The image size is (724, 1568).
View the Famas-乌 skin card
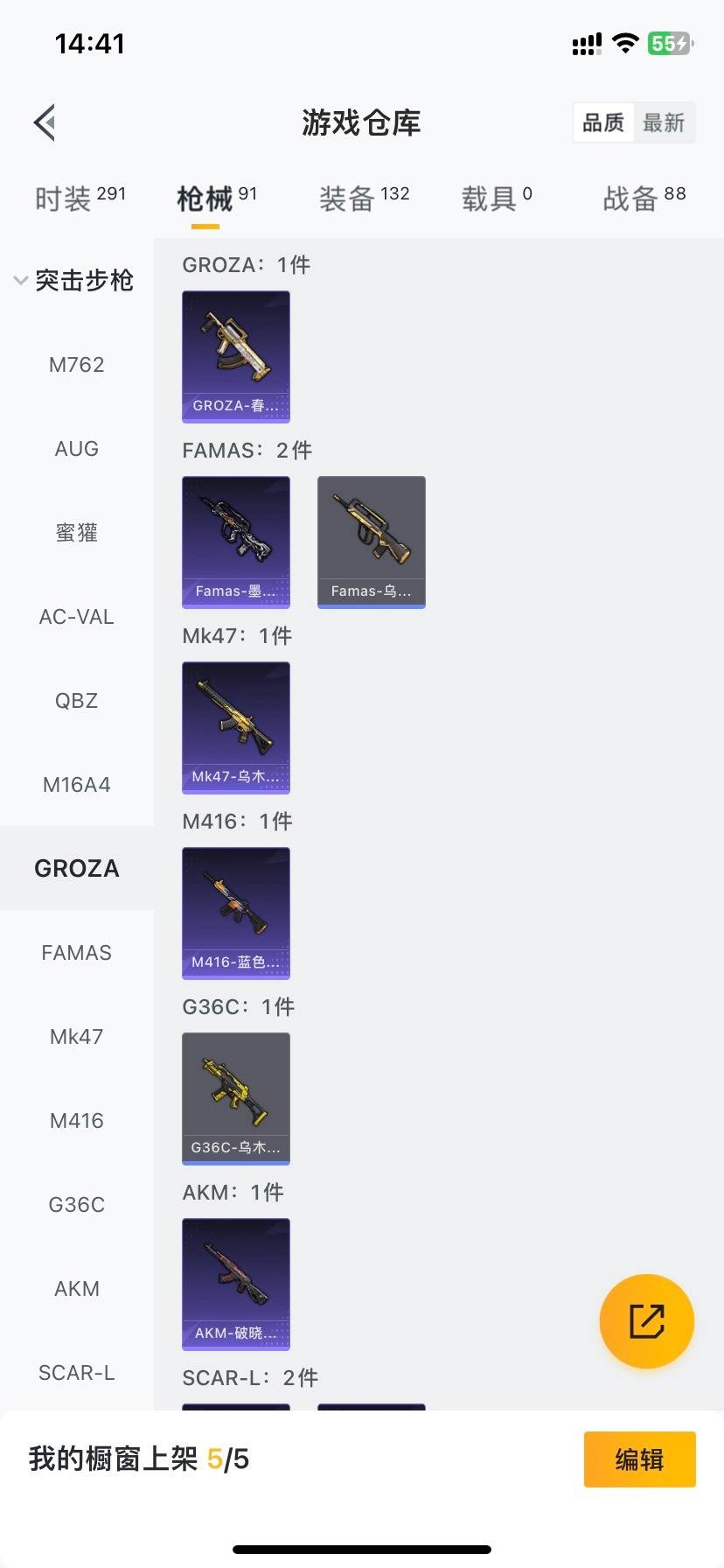pyautogui.click(x=372, y=542)
